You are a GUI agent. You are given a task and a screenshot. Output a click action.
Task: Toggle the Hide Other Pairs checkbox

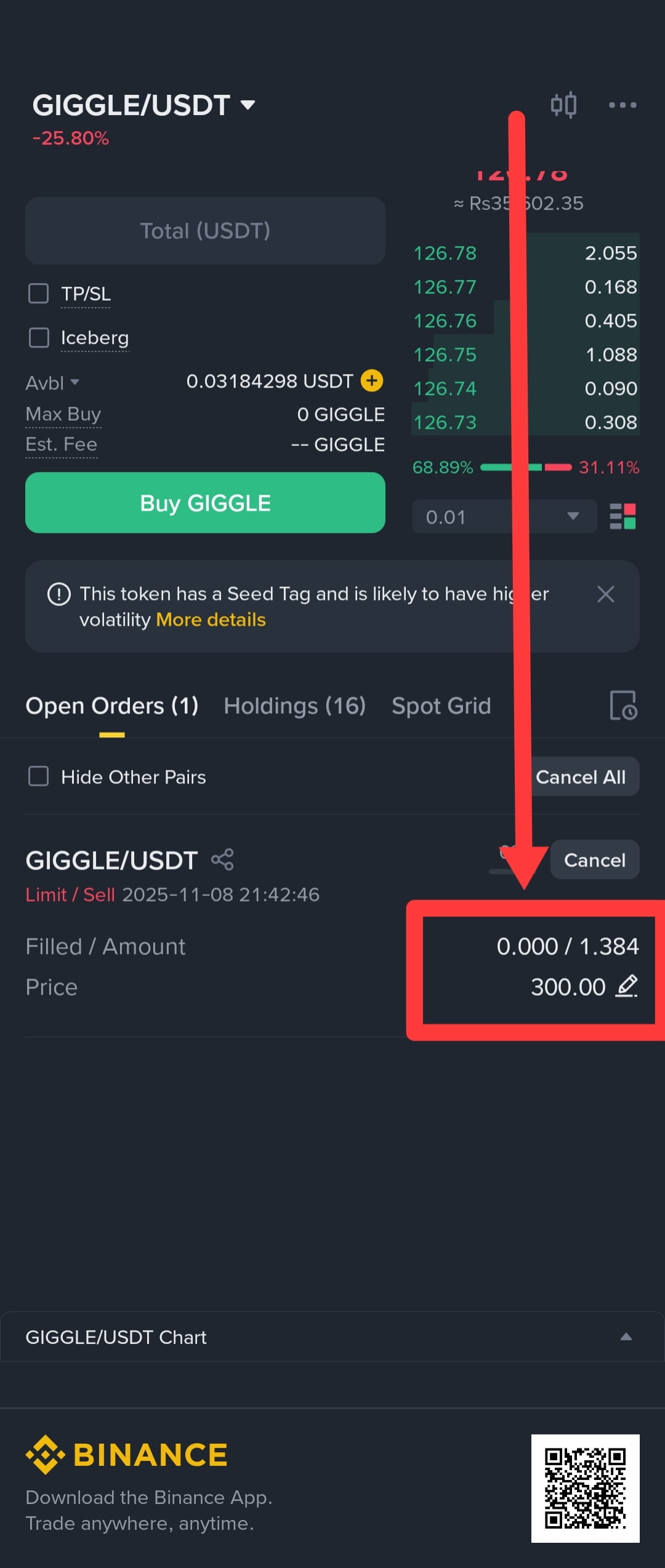click(39, 777)
